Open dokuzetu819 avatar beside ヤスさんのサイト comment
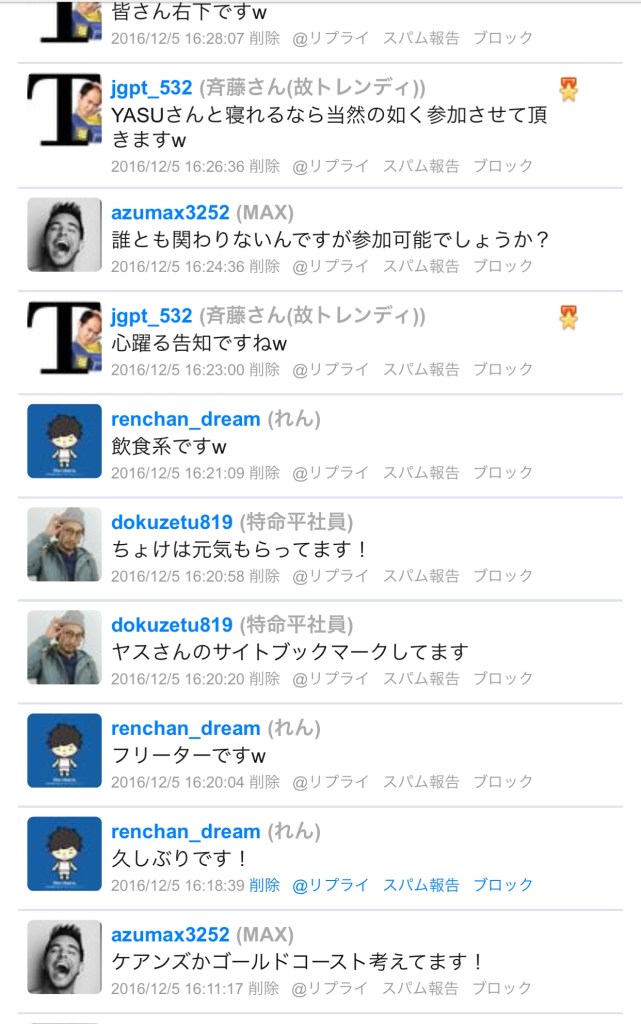641x1024 pixels. tap(65, 647)
